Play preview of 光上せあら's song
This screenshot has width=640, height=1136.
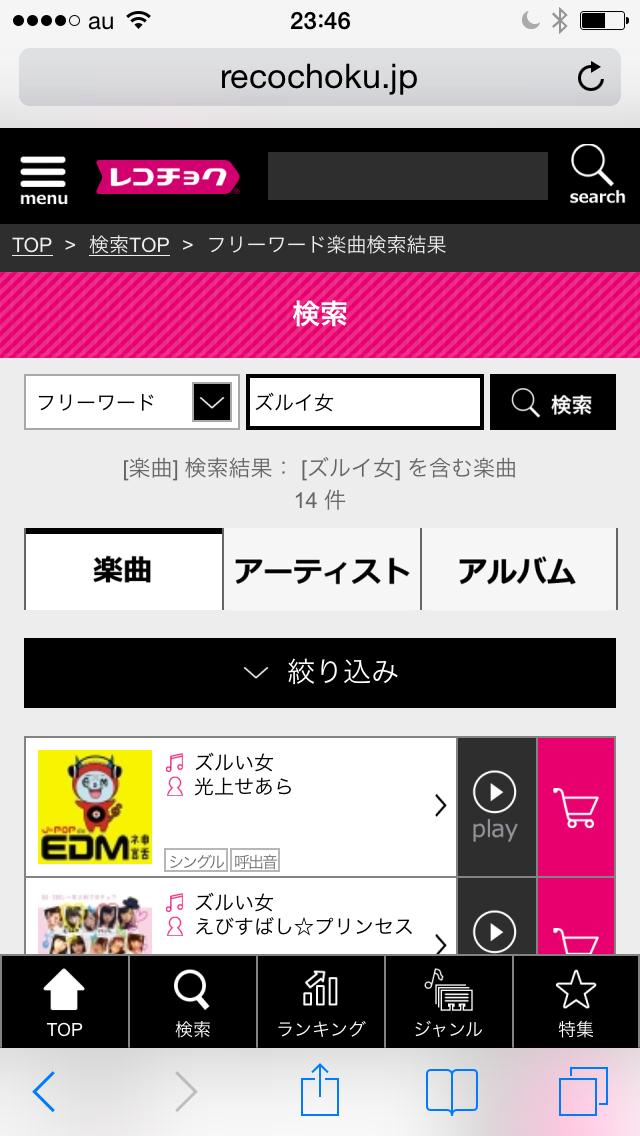(x=496, y=806)
